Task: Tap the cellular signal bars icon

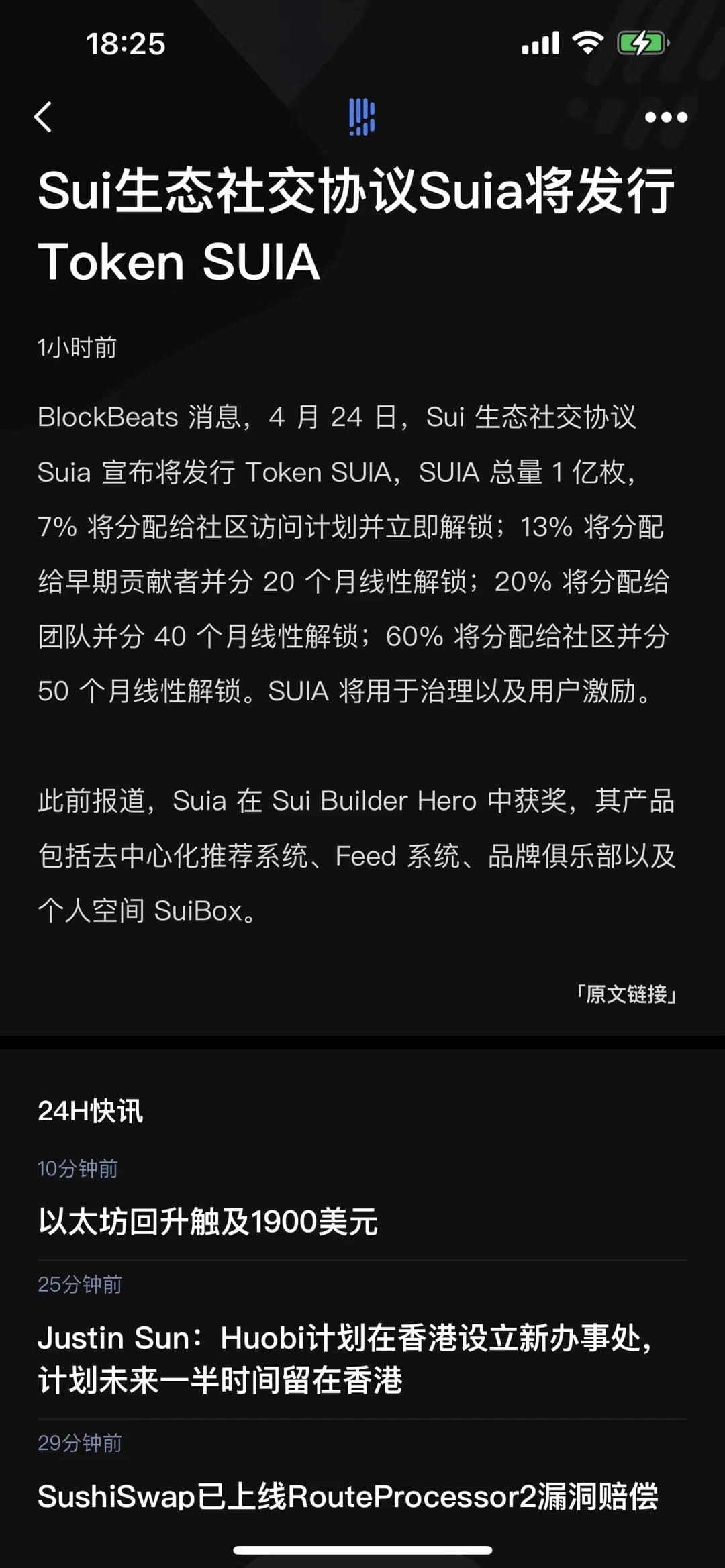Action: click(x=541, y=42)
